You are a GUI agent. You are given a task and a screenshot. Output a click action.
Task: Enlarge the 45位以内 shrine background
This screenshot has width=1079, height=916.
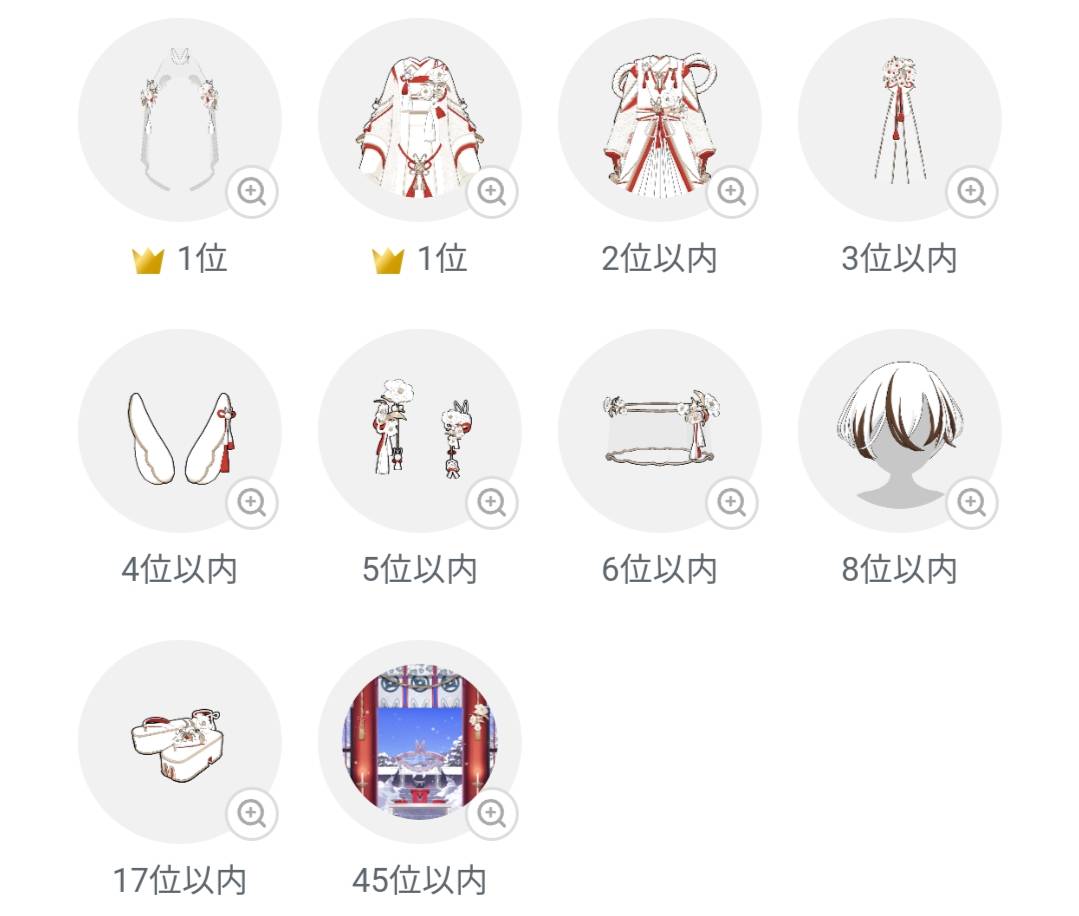coord(492,813)
